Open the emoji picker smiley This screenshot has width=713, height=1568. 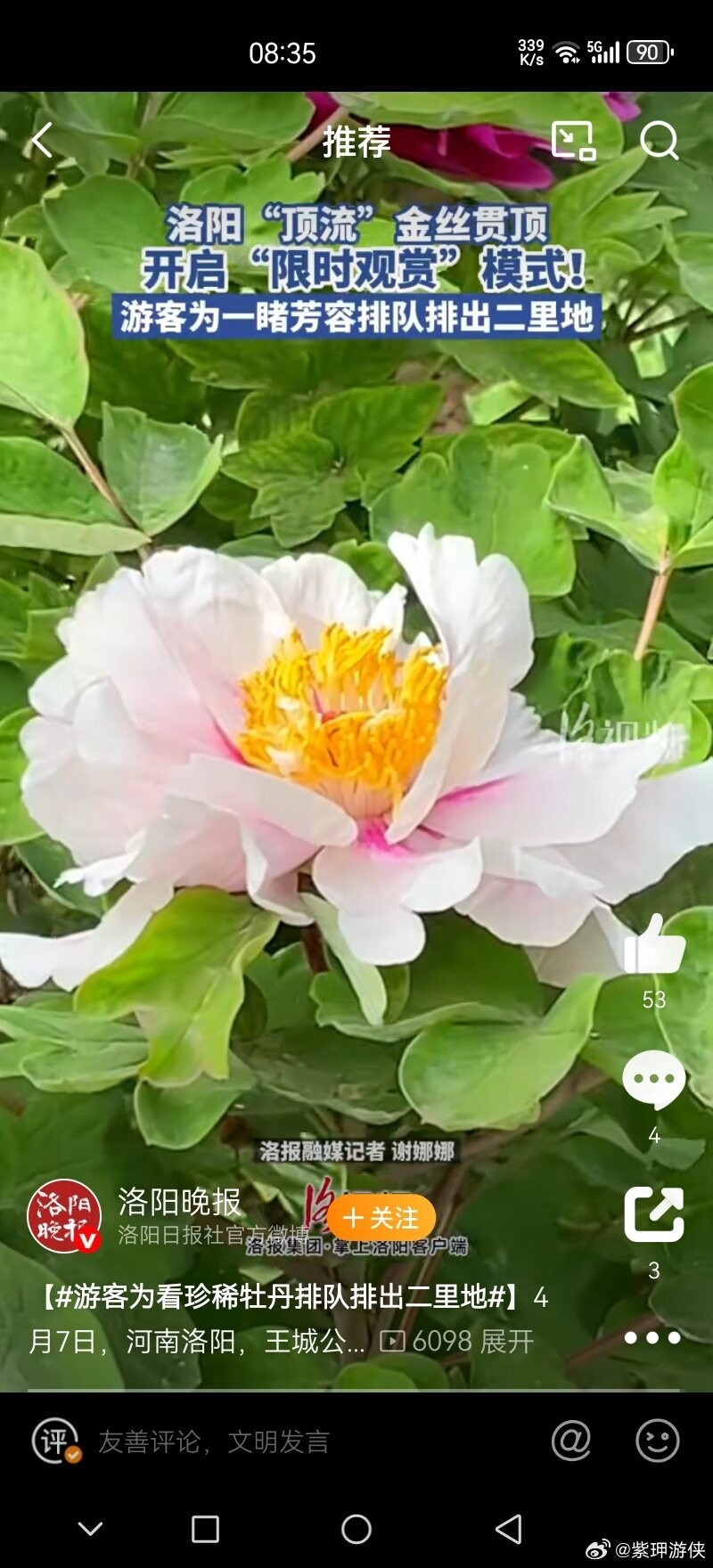coord(658,1441)
